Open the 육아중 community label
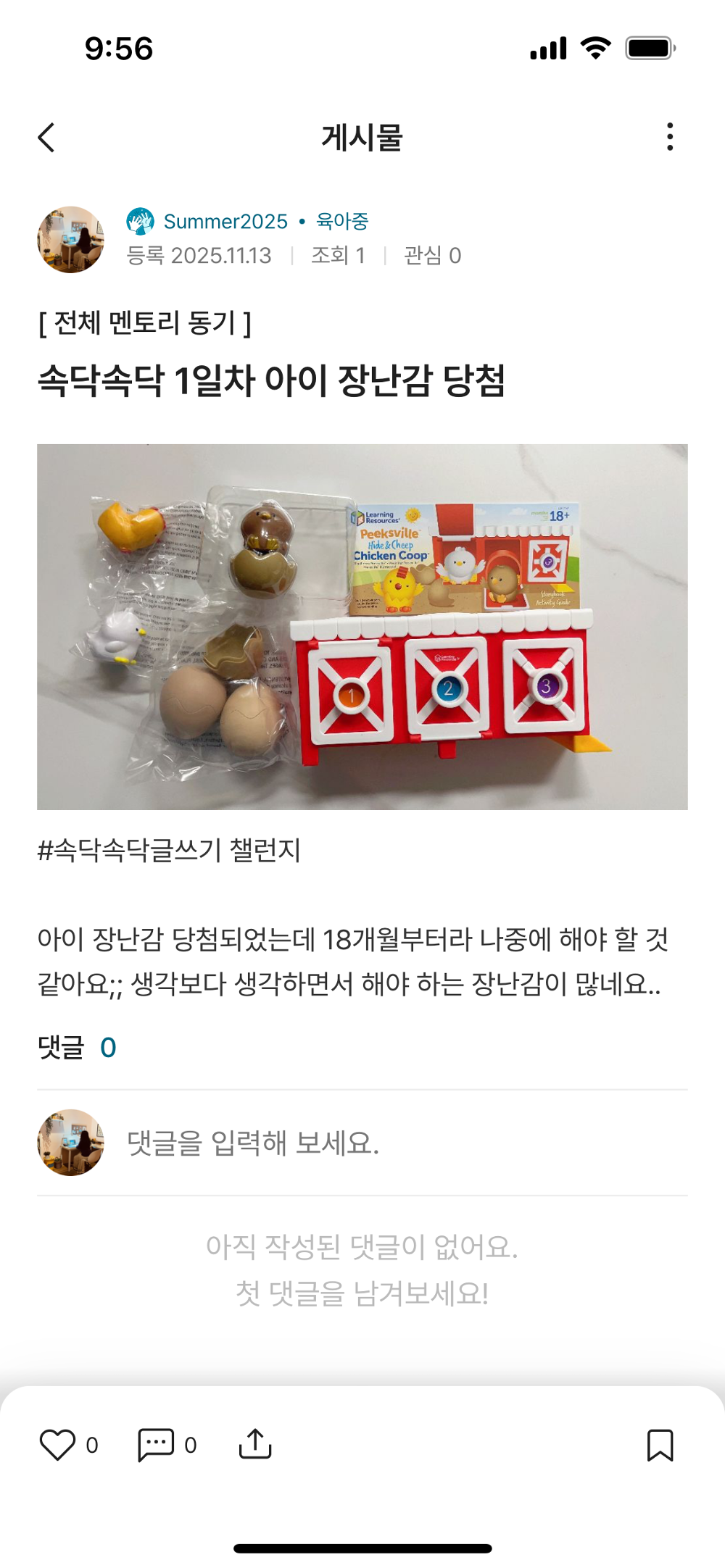This screenshot has height=1568, width=725. point(341,221)
